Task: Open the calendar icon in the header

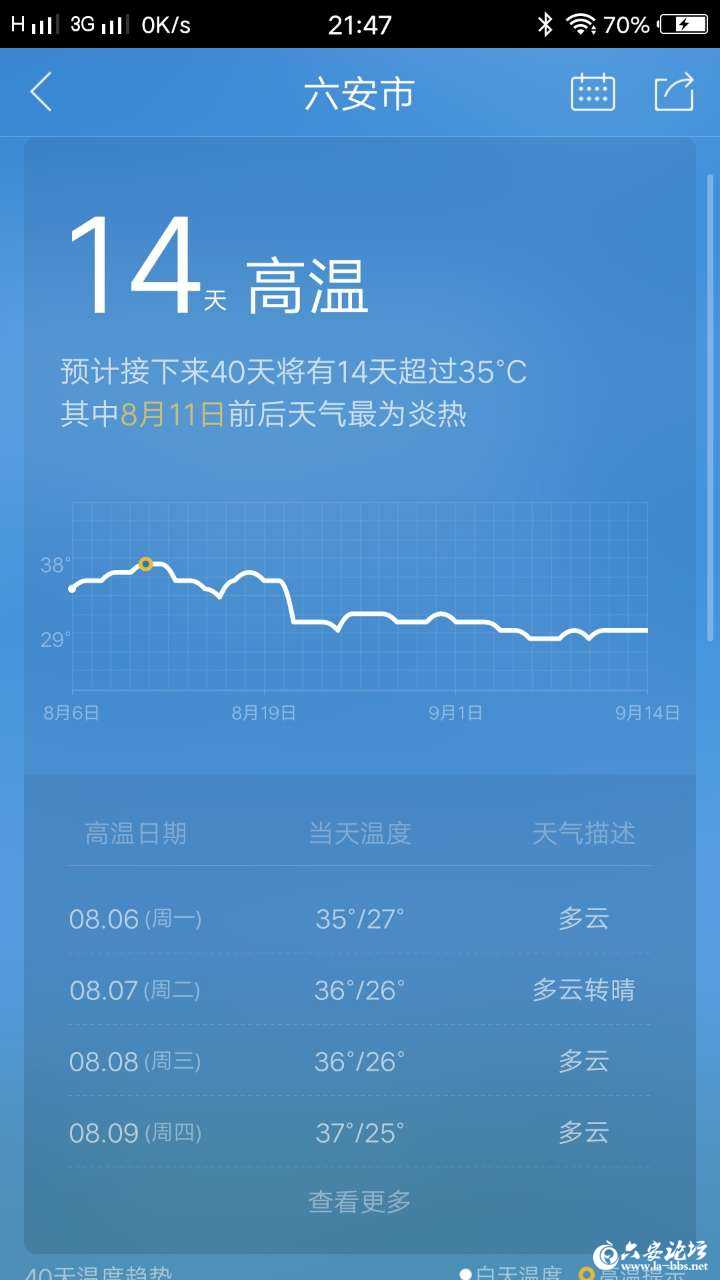Action: (592, 93)
